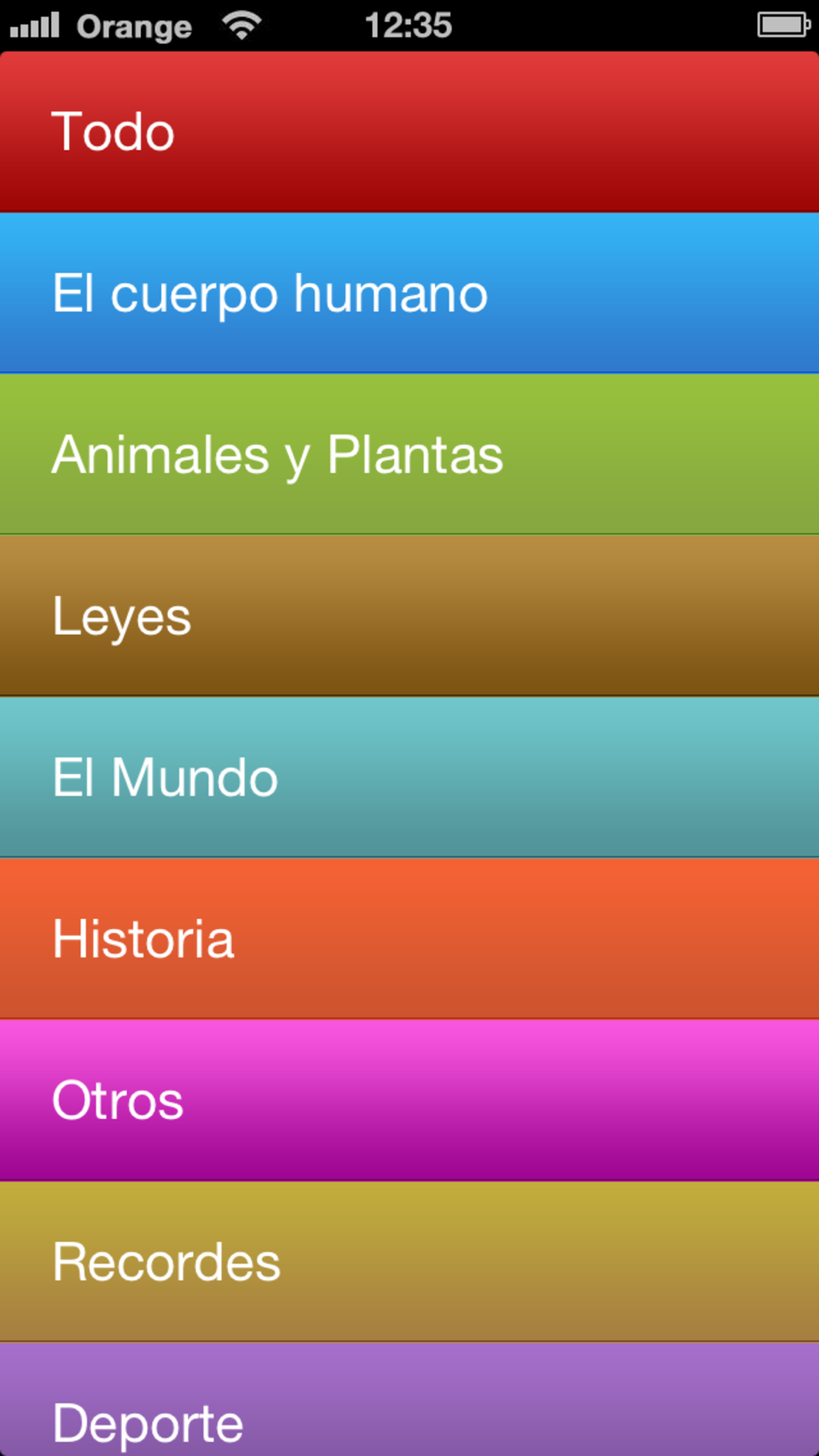Viewport: 819px width, 1456px height.
Task: Open the Recordes category
Action: coord(409,1261)
